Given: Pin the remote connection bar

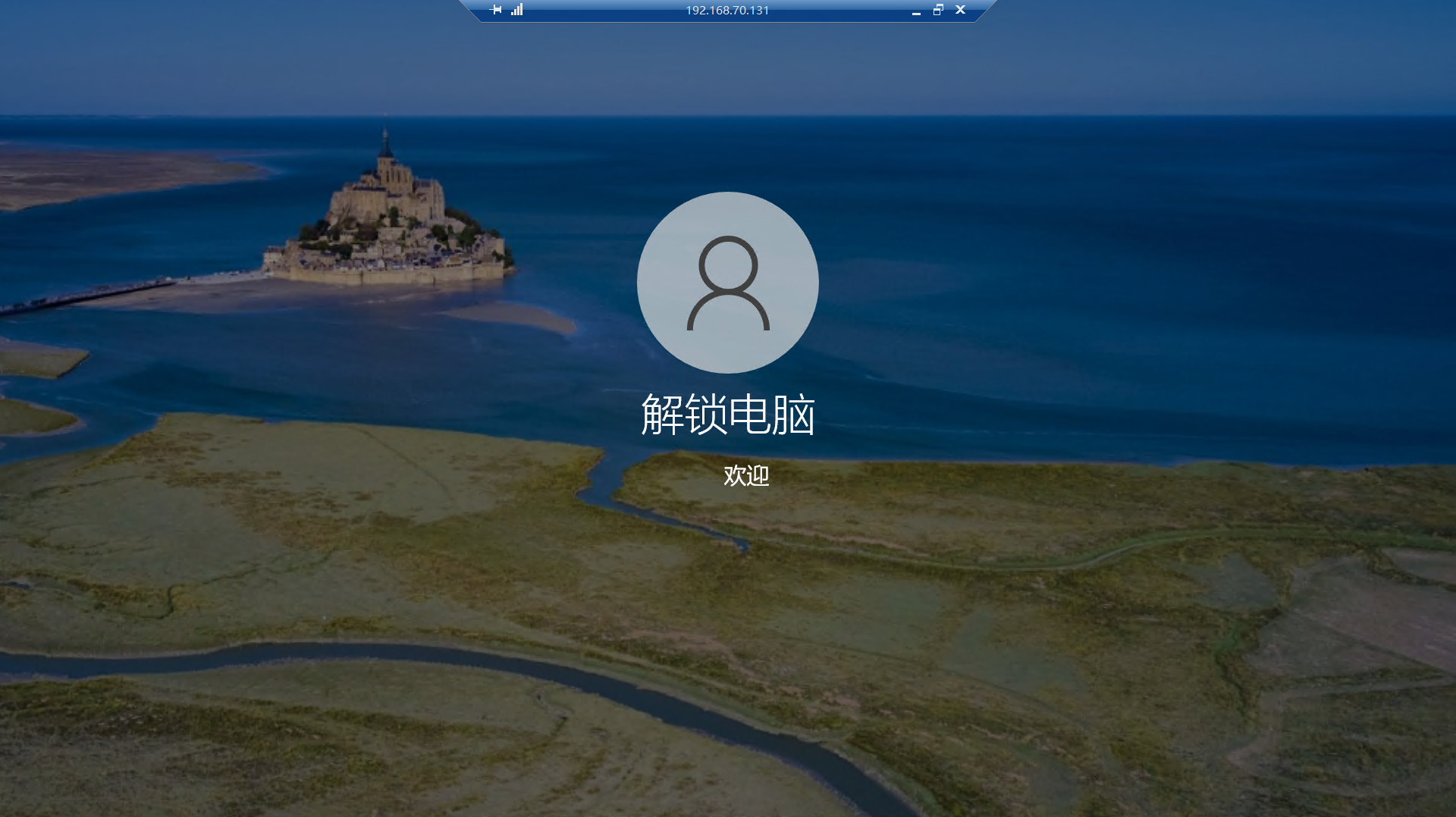Looking at the screenshot, I should 497,10.
